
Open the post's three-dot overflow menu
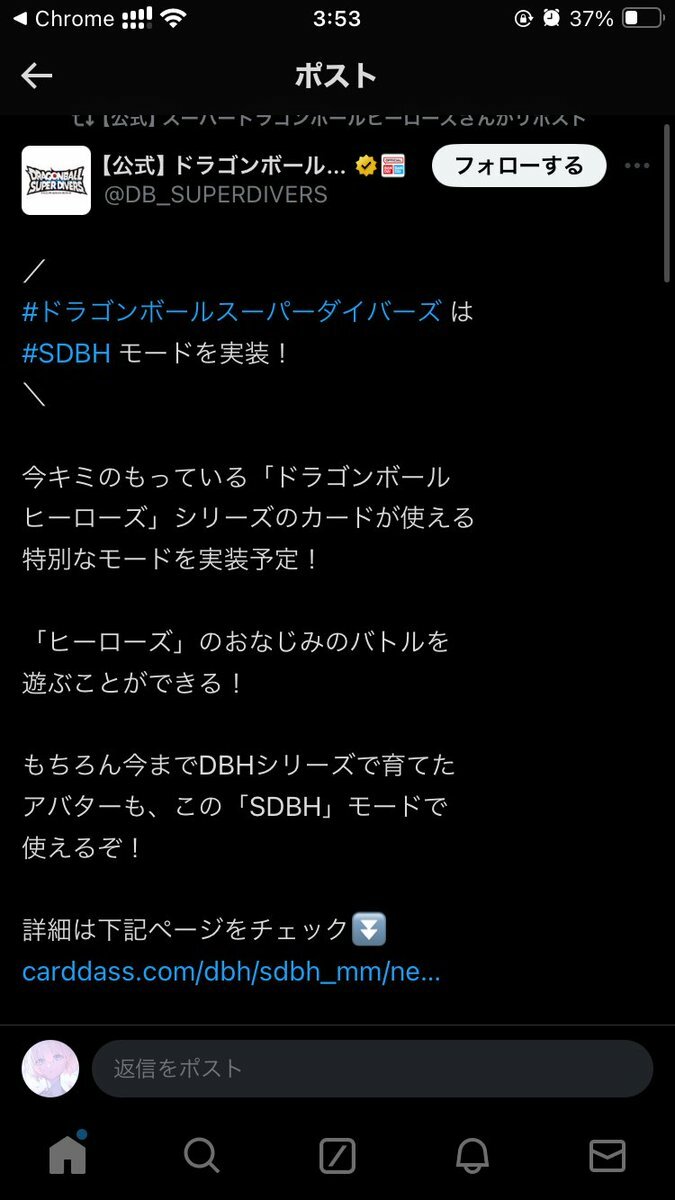pyautogui.click(x=637, y=166)
